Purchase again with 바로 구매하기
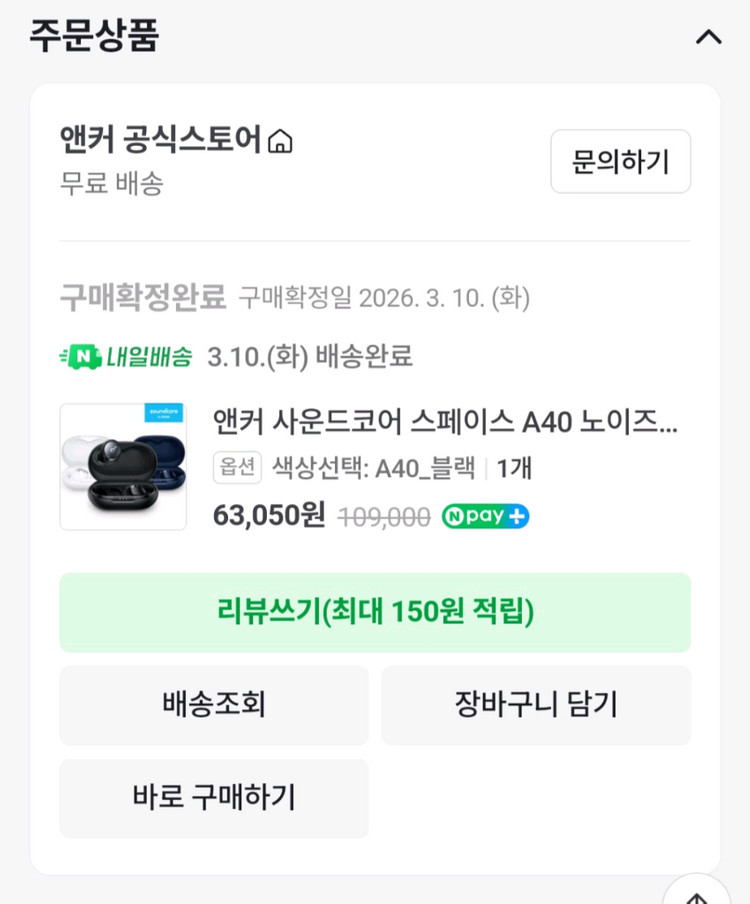Image resolution: width=750 pixels, height=904 pixels. point(214,798)
